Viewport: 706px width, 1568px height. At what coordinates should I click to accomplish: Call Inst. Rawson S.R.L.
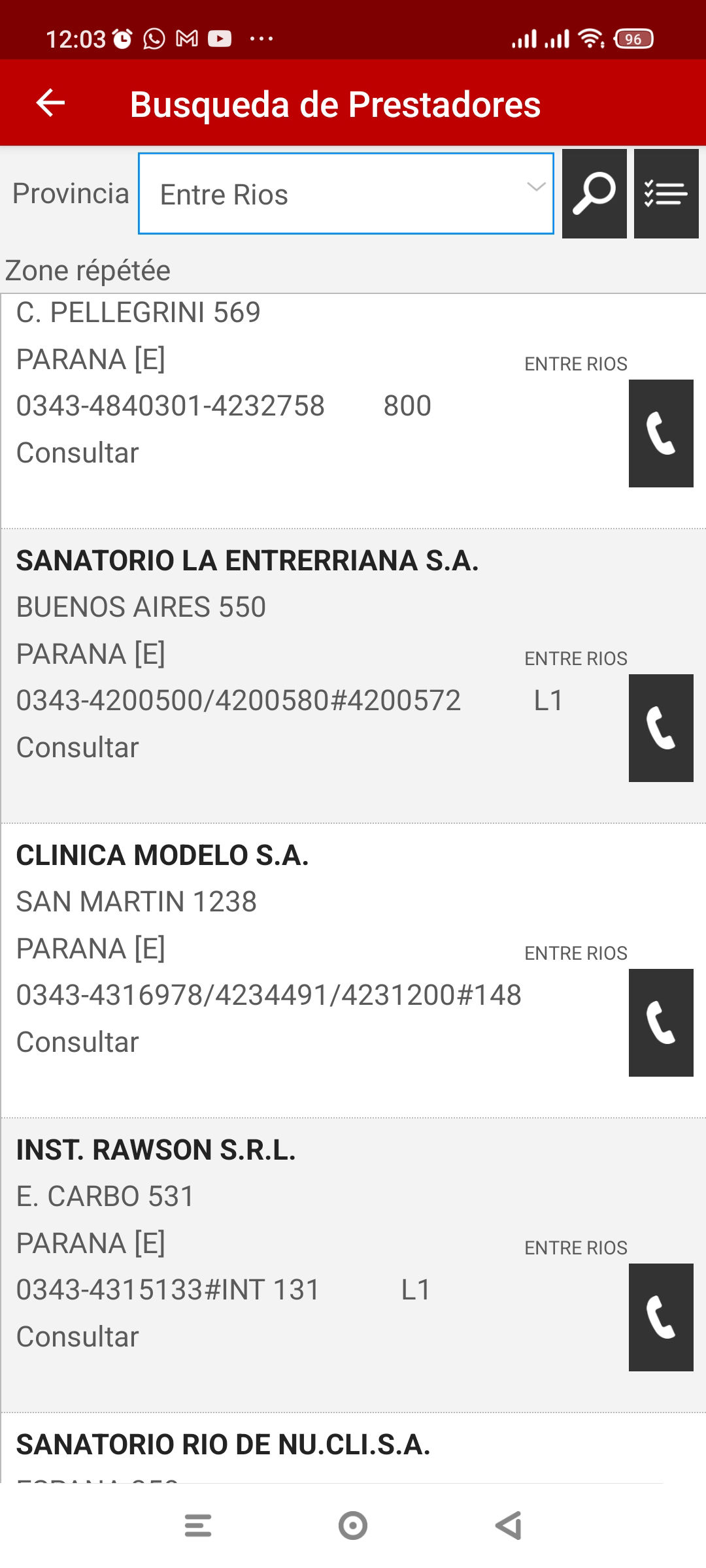(x=660, y=1317)
